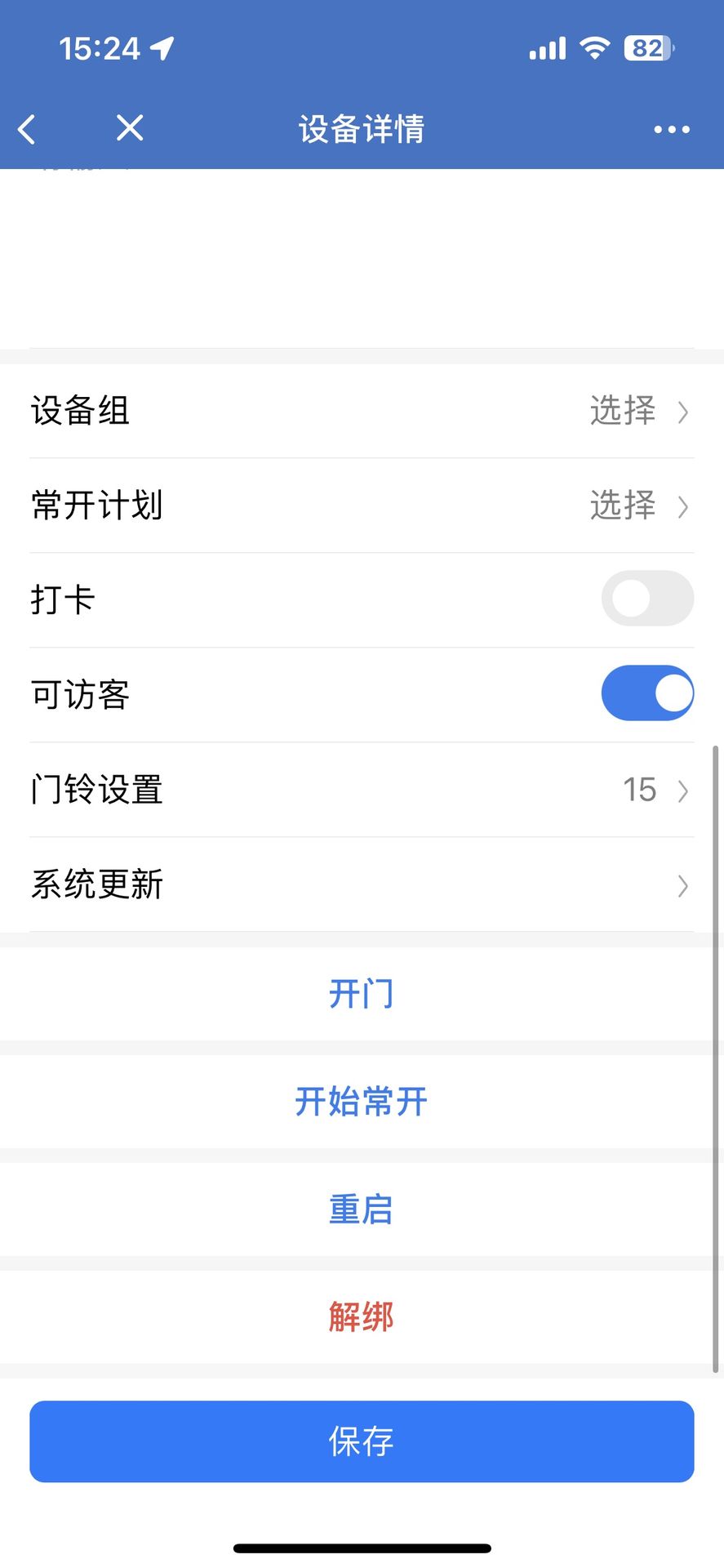Viewport: 724px width, 1568px height.
Task: Go back using the header arrow
Action: (27, 129)
